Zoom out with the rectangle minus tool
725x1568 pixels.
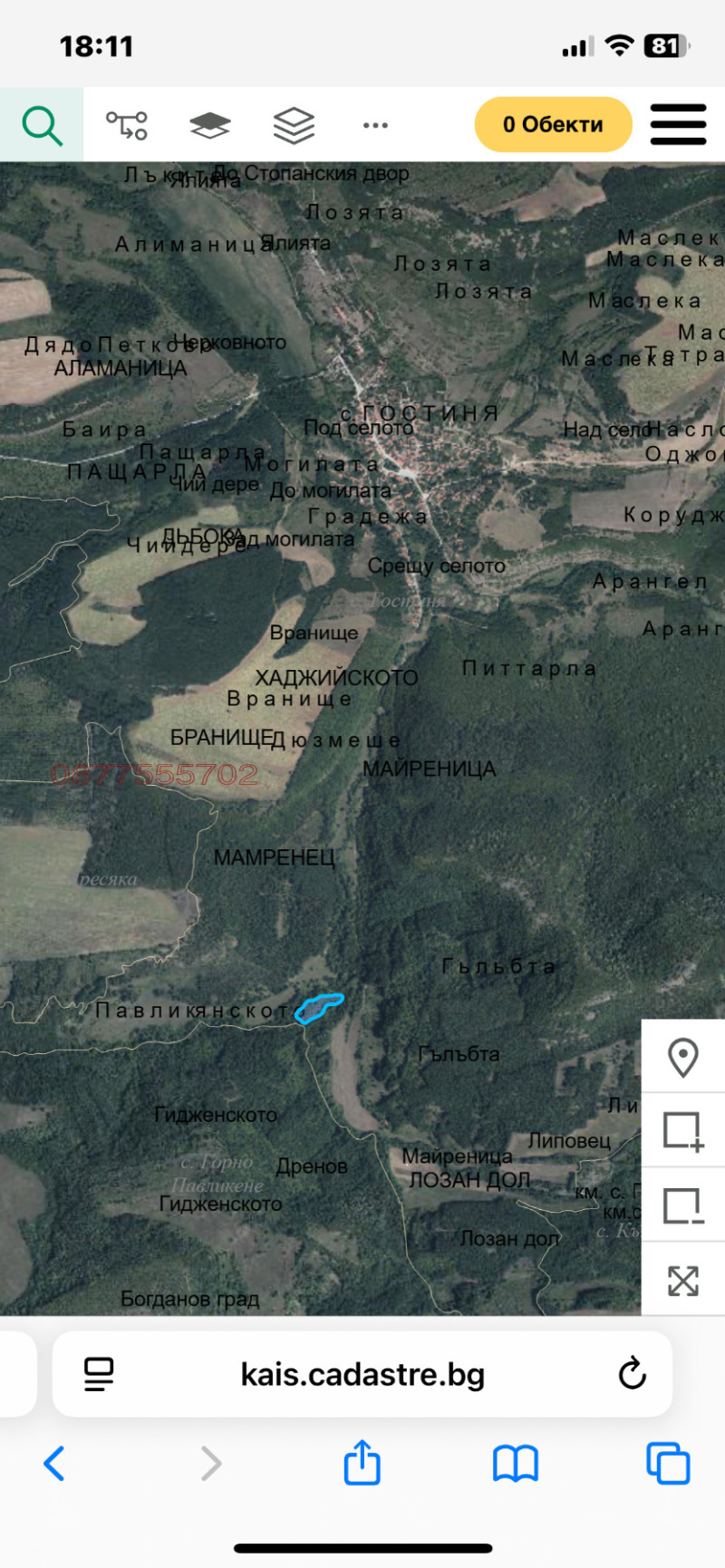[x=682, y=1205]
